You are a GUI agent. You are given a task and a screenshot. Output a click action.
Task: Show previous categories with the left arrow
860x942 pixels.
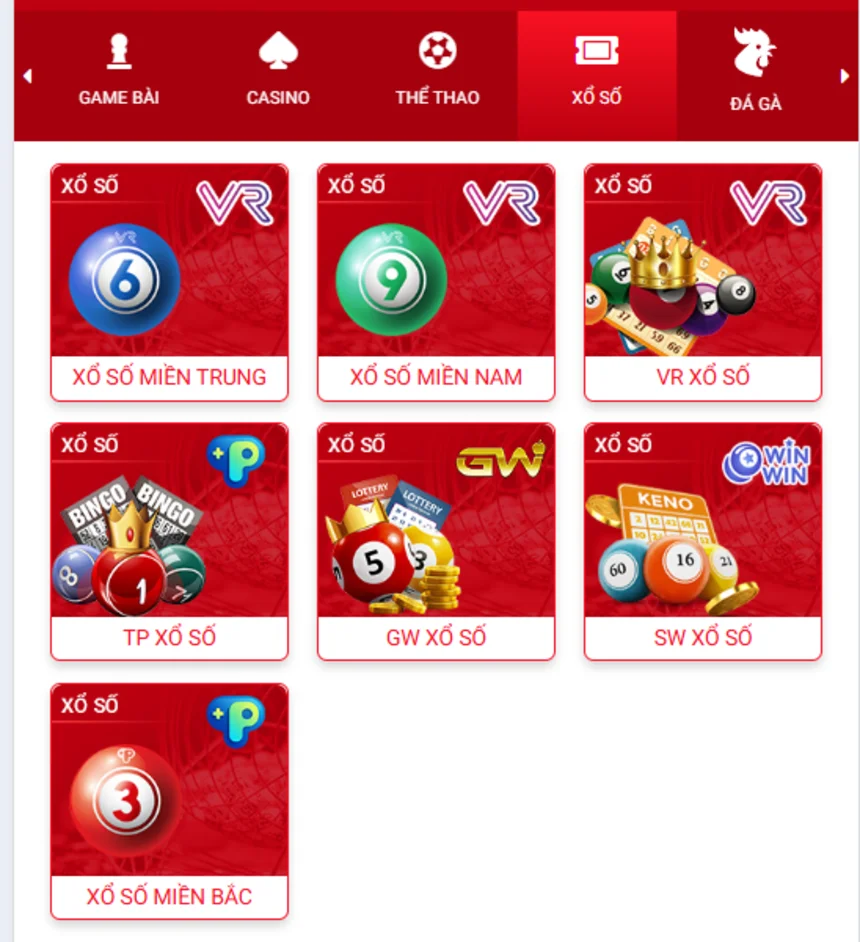[27, 76]
